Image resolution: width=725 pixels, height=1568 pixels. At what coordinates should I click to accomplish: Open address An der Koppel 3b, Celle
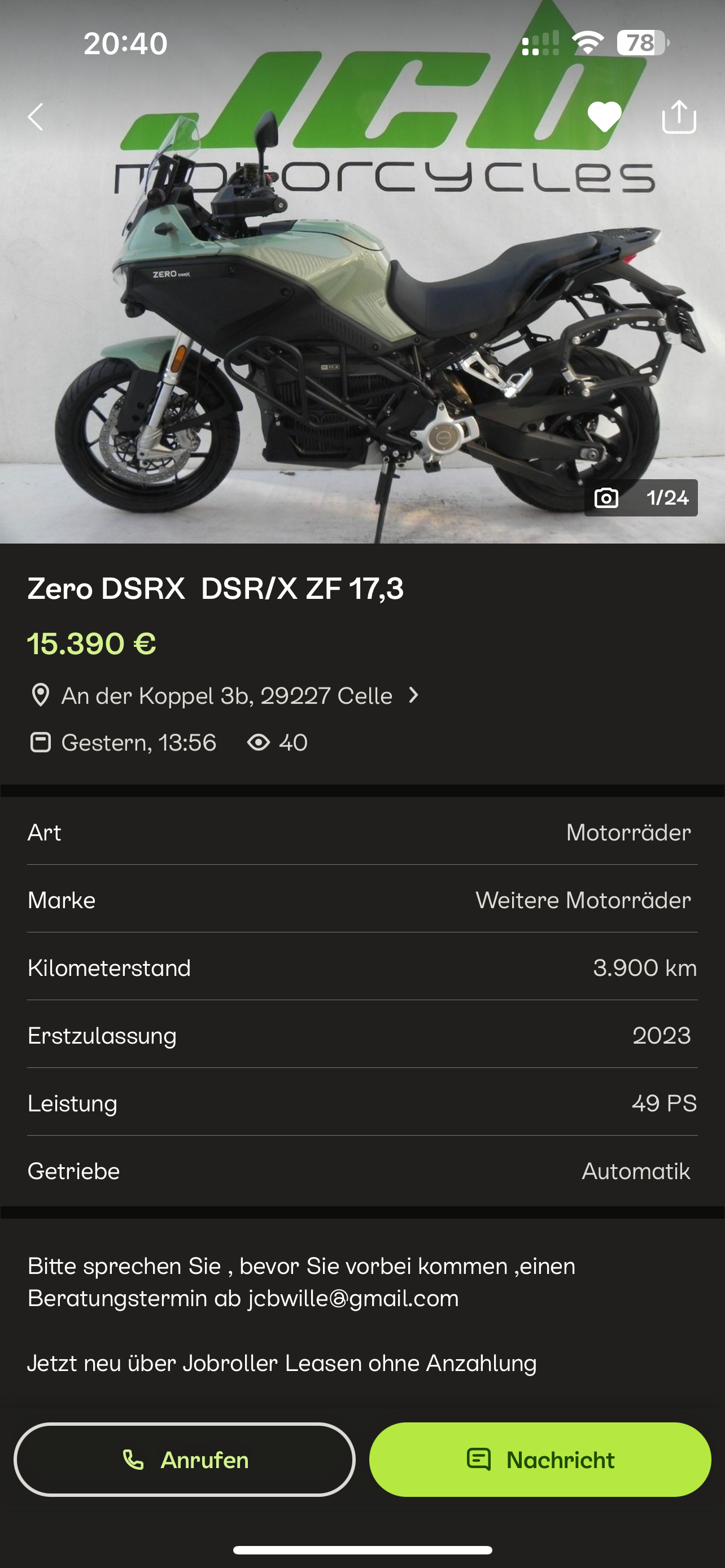pos(225,696)
